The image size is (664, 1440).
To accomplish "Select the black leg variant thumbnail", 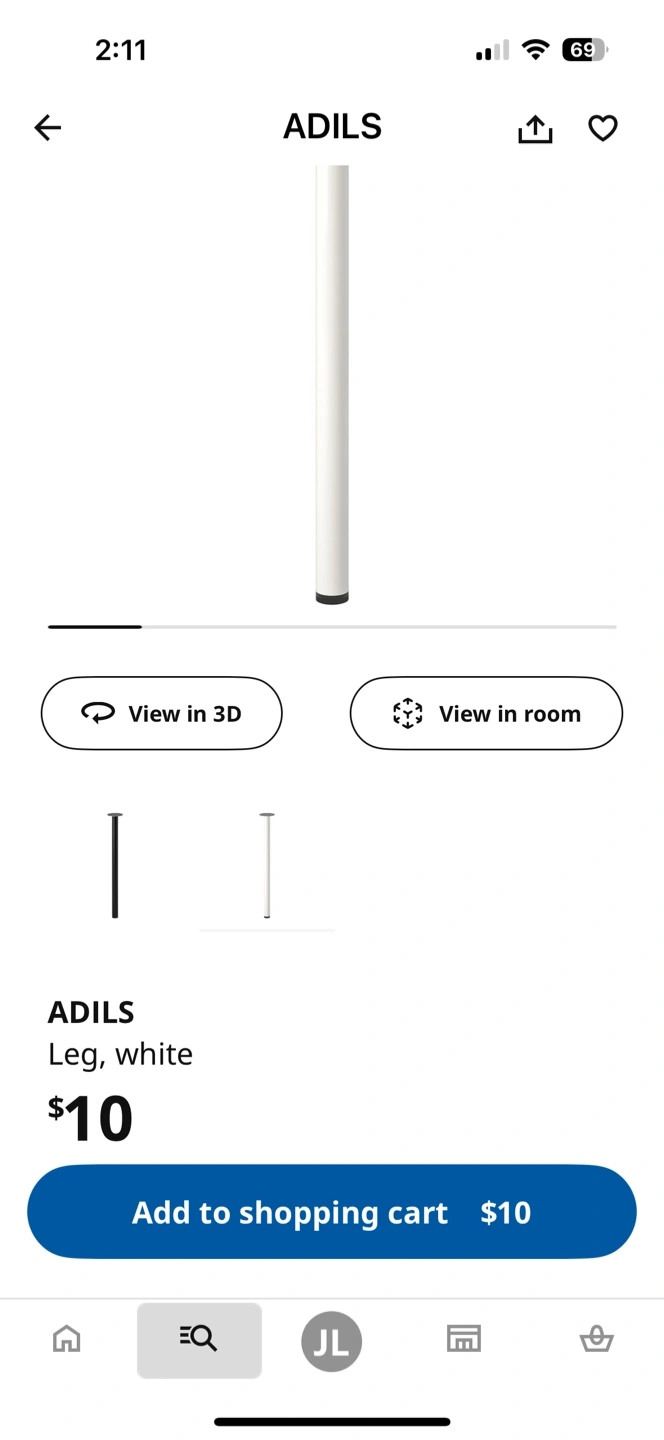I will coord(115,865).
